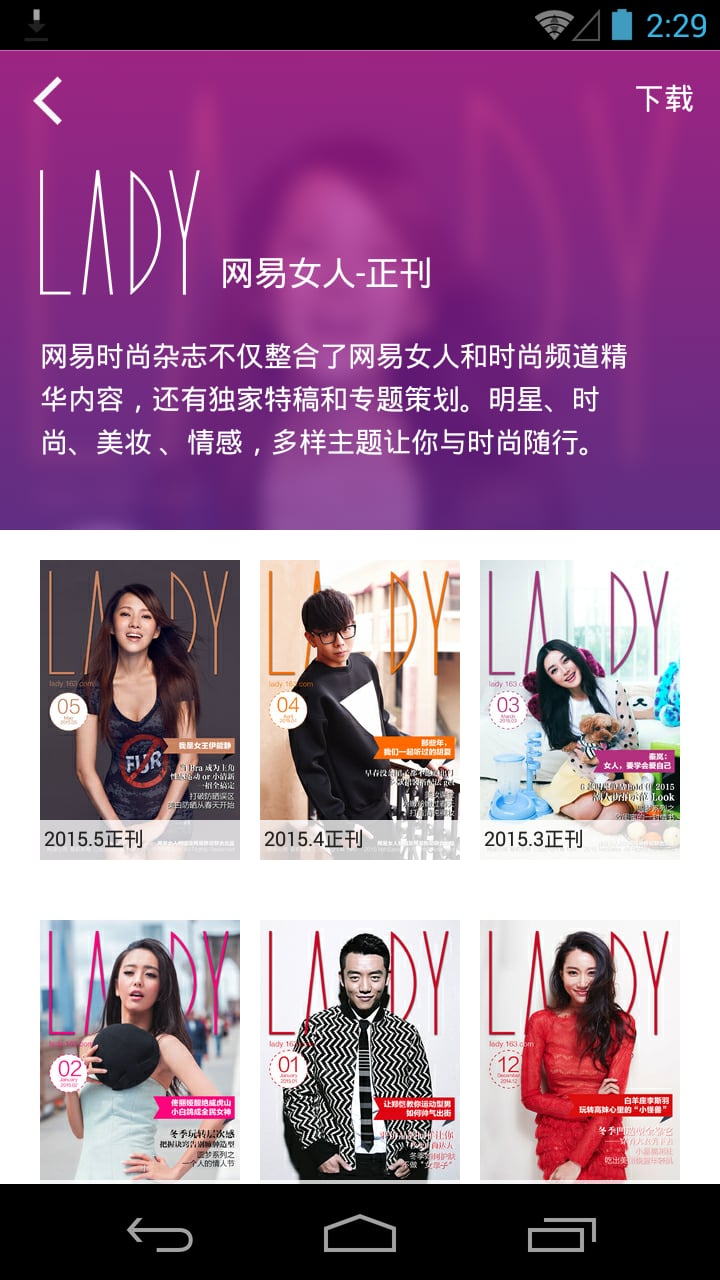Screen dimensions: 720x1280
Task: Tap the LADY logo in the header
Action: coord(118,227)
